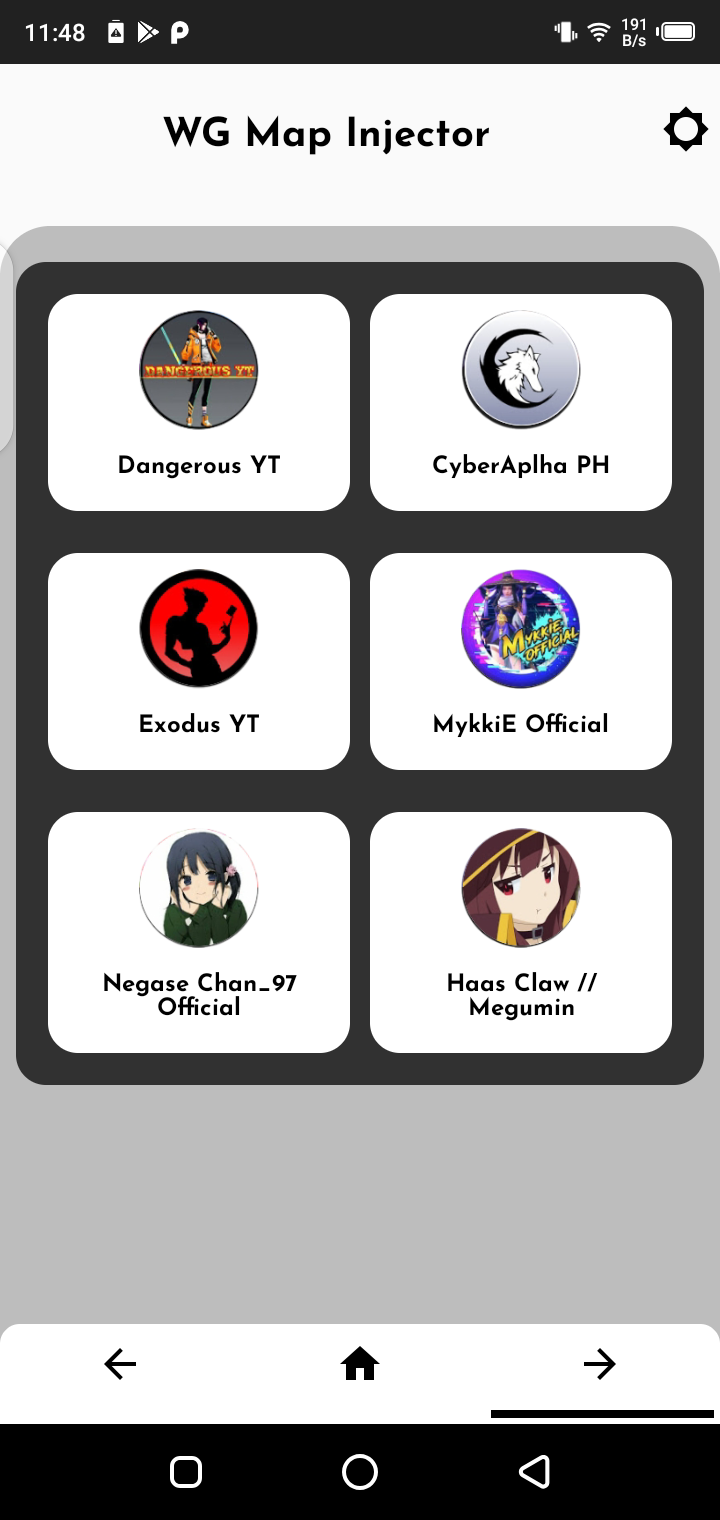Select Negase Chan_97 Official card

(x=199, y=932)
